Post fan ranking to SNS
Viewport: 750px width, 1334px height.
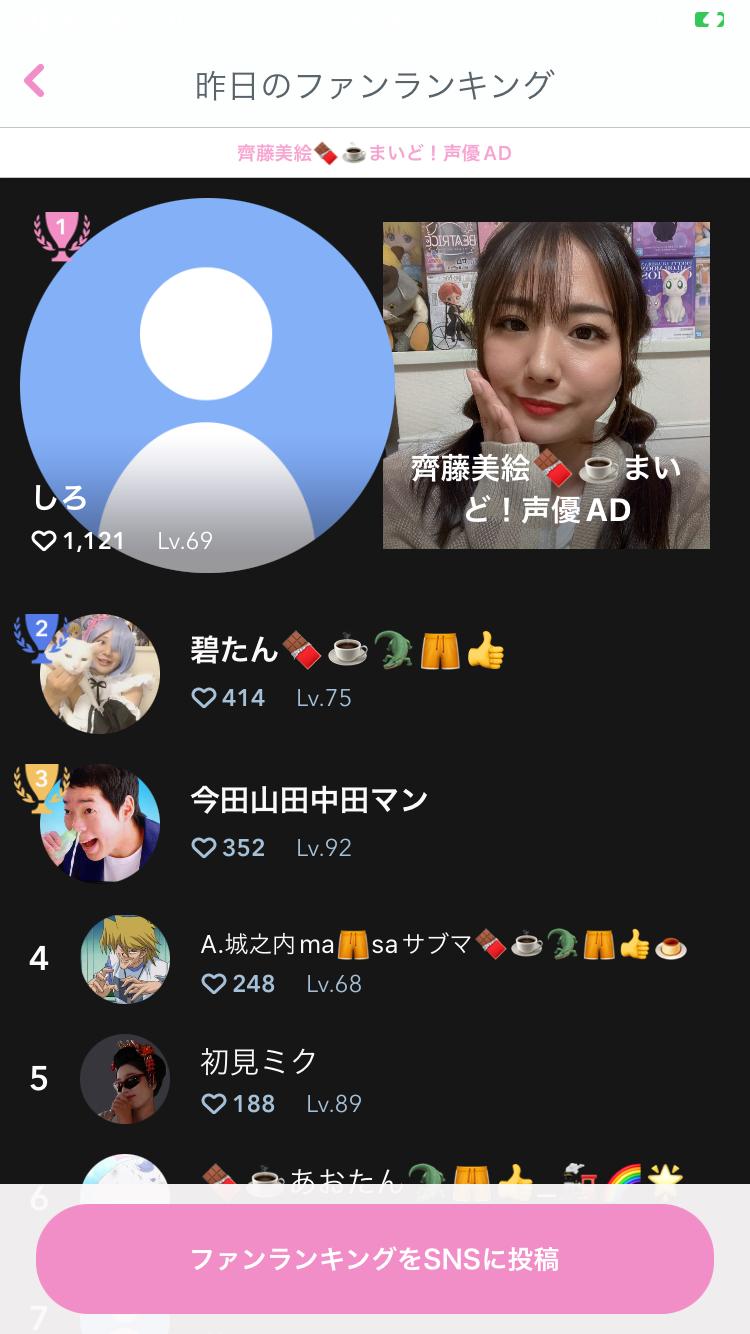tap(375, 1258)
